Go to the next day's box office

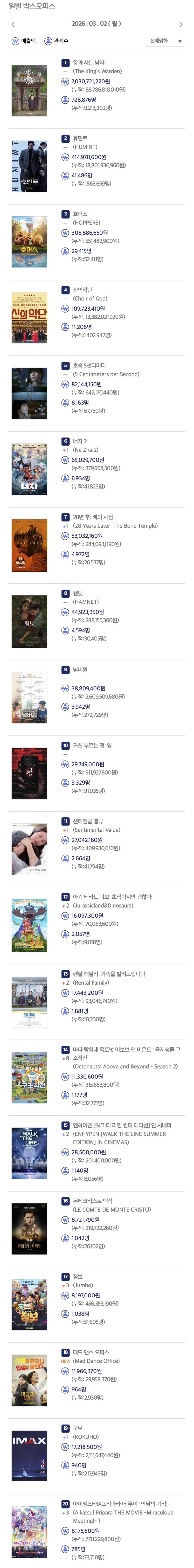pos(180,24)
